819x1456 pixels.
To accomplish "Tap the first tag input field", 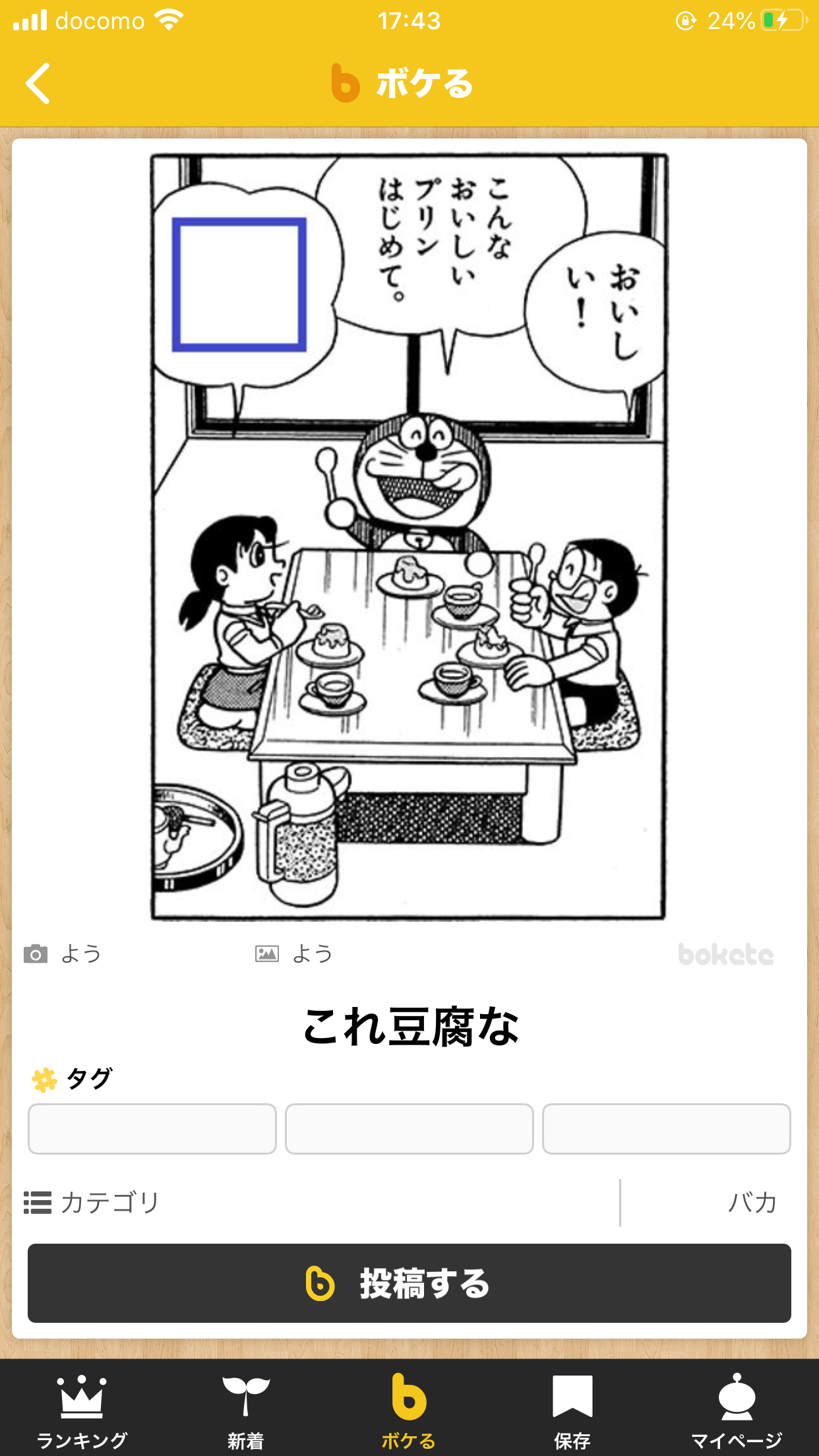I will pos(152,1129).
